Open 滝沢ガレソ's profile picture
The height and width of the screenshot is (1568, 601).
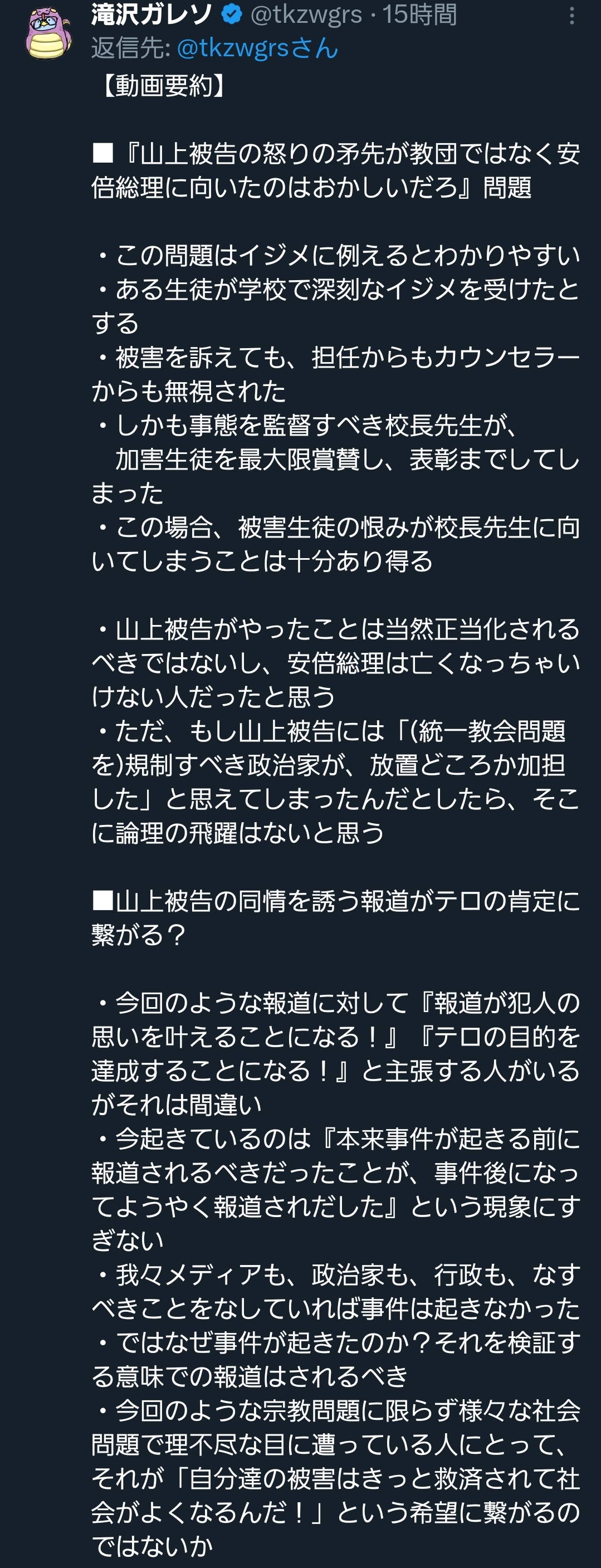point(48,33)
